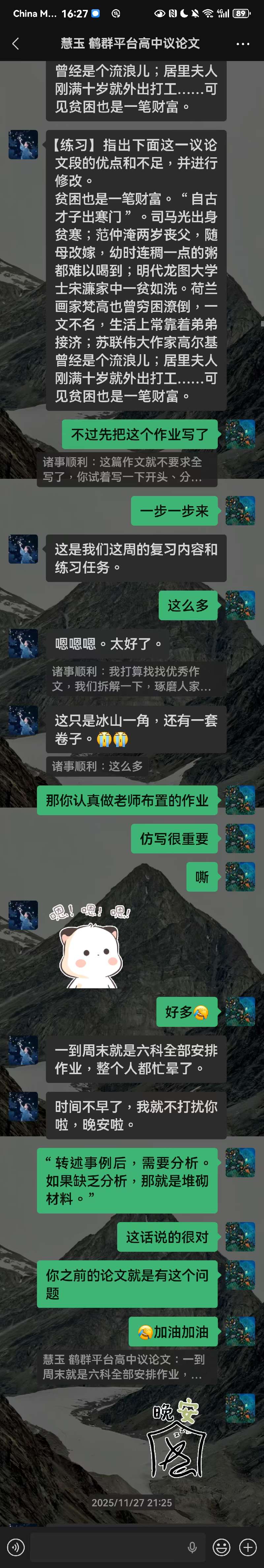Open quoted reply starting 这篇作文就不要求全写了
264x1568 pixels.
(122, 469)
